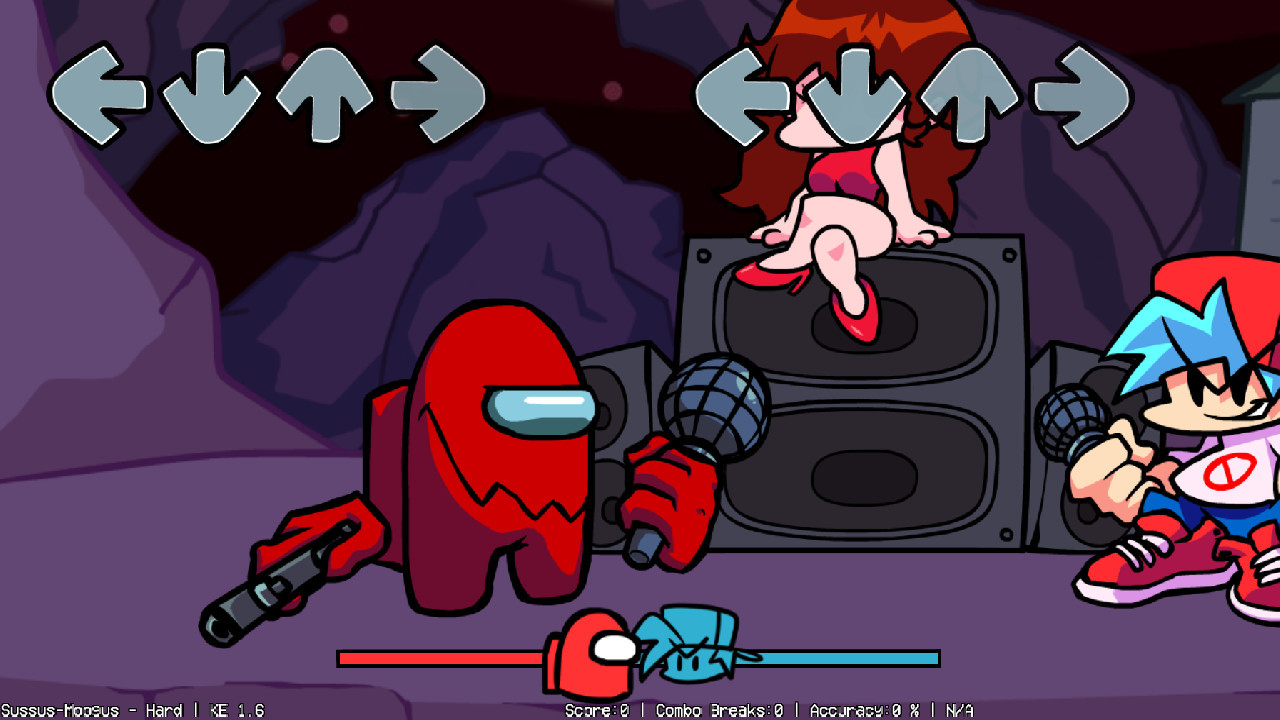Hit the player's up arrow receptor above Boyfriend
Viewport: 1280px width, 720px height.
tap(969, 96)
